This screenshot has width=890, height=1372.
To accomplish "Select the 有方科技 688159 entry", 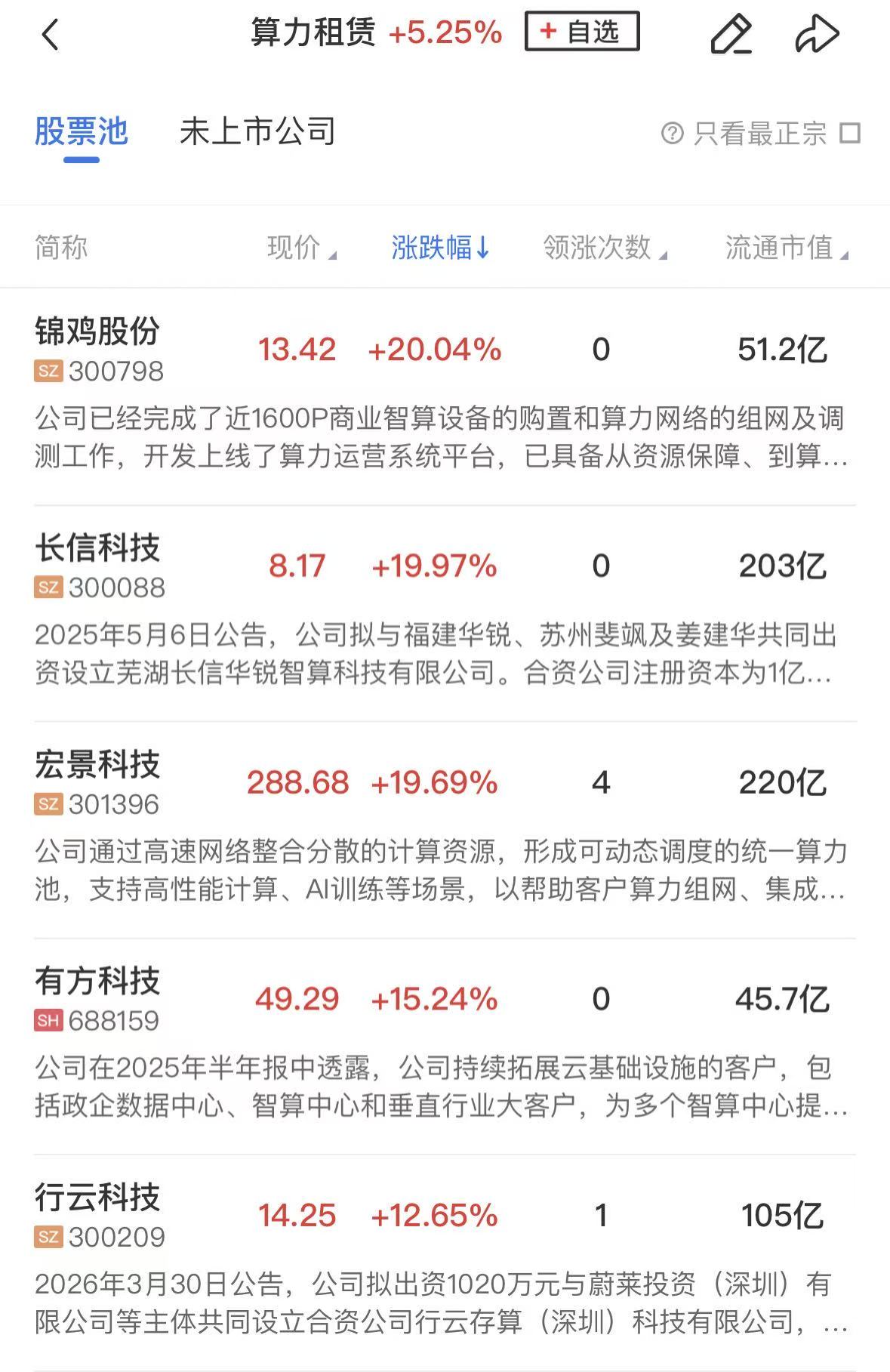I will point(98,1000).
